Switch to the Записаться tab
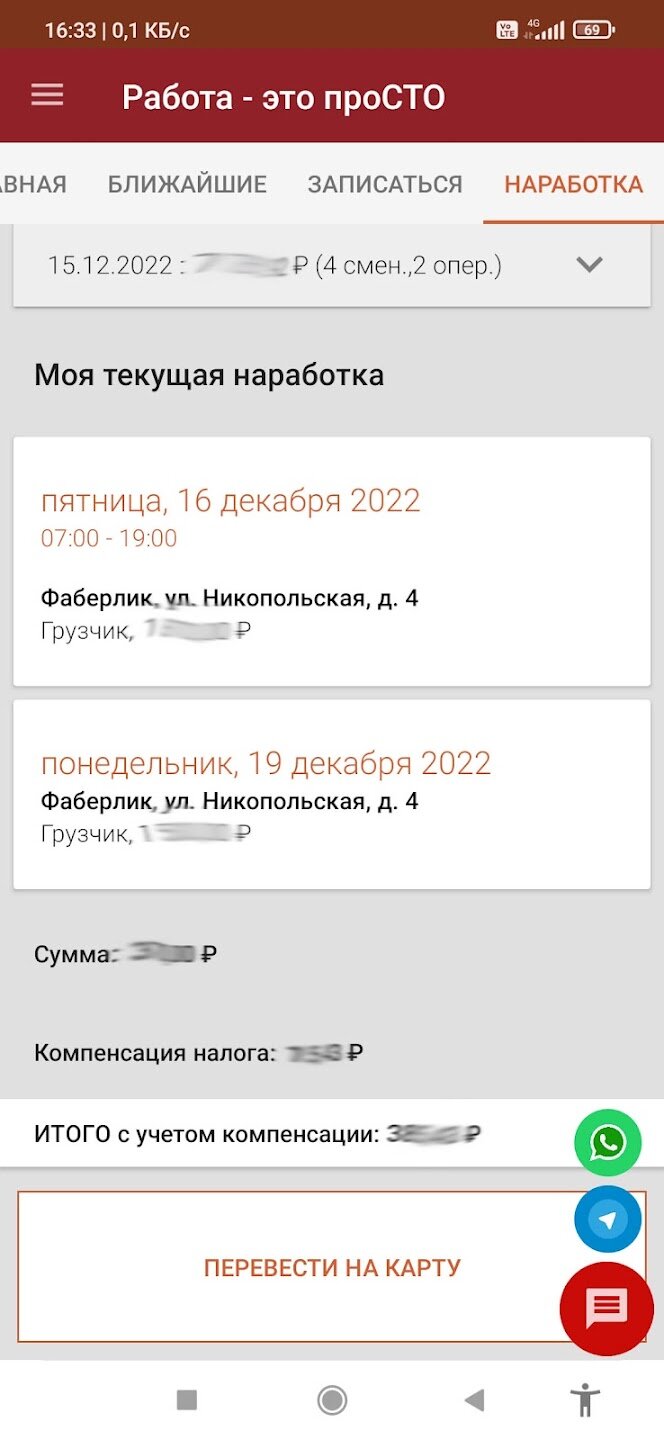Viewport: 664px width, 1440px height. pos(385,185)
